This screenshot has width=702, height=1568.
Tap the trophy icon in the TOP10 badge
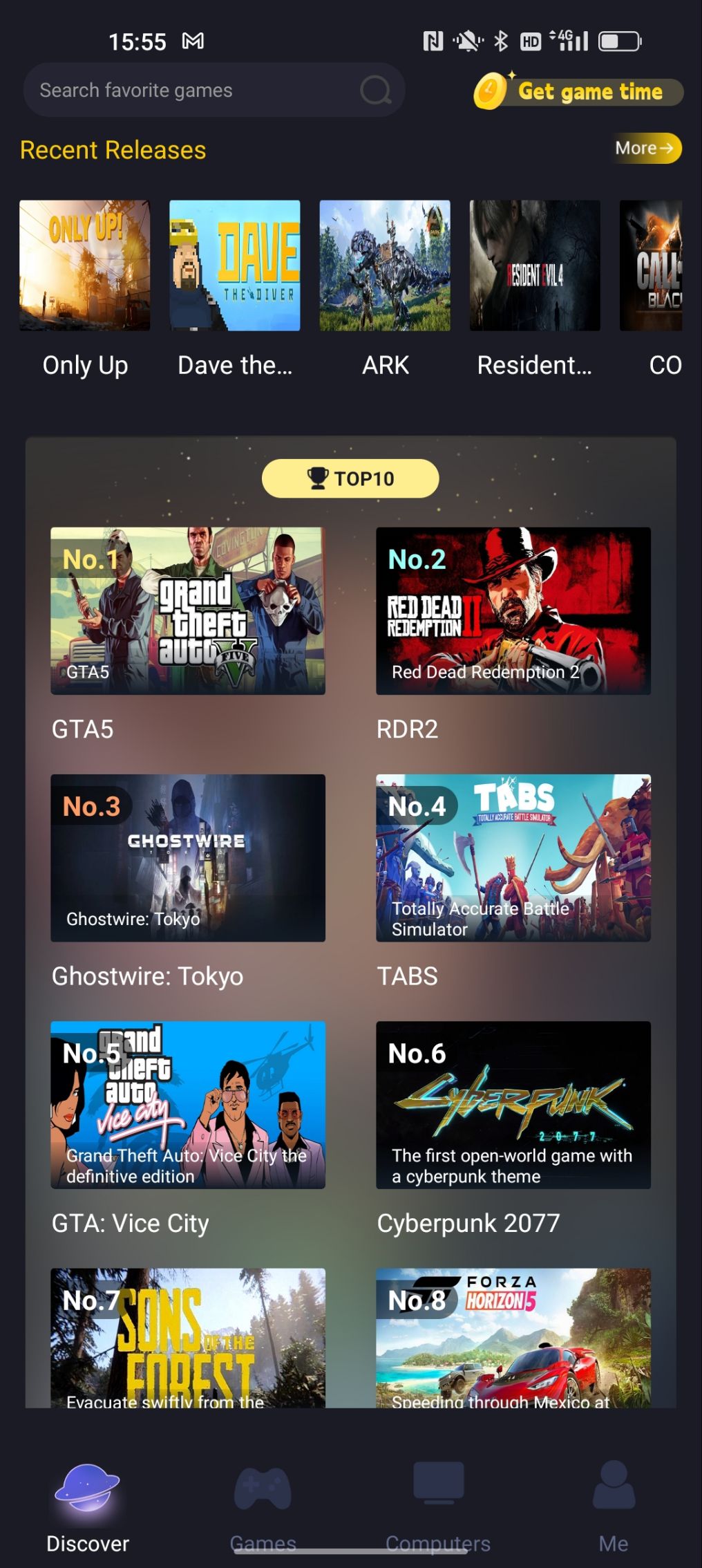pyautogui.click(x=316, y=478)
